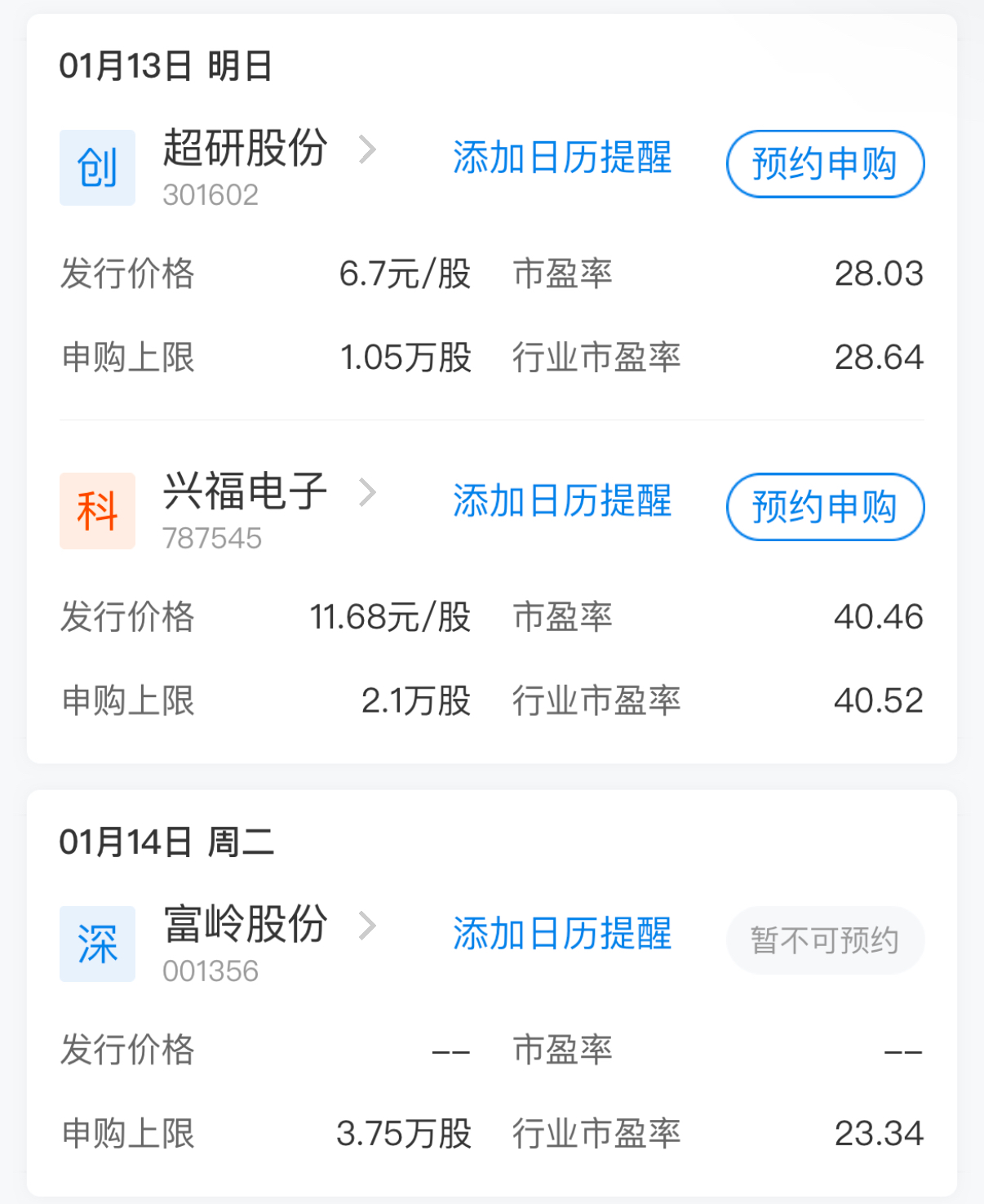
Task: Add calendar reminder for 富岭股份
Action: coord(562,933)
